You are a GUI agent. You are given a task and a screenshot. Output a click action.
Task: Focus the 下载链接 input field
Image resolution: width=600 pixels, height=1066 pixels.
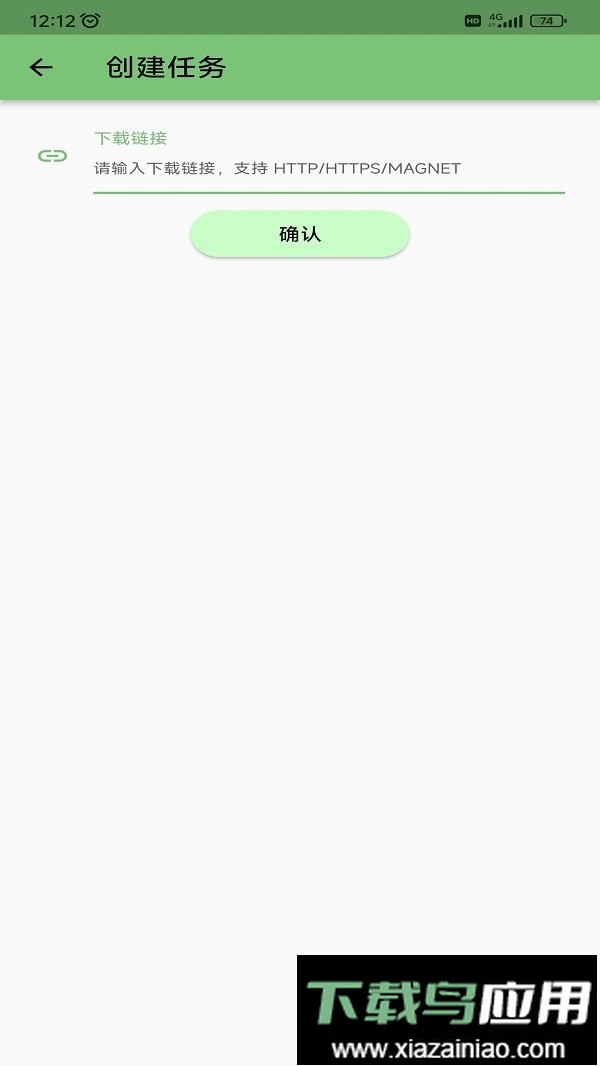(328, 168)
